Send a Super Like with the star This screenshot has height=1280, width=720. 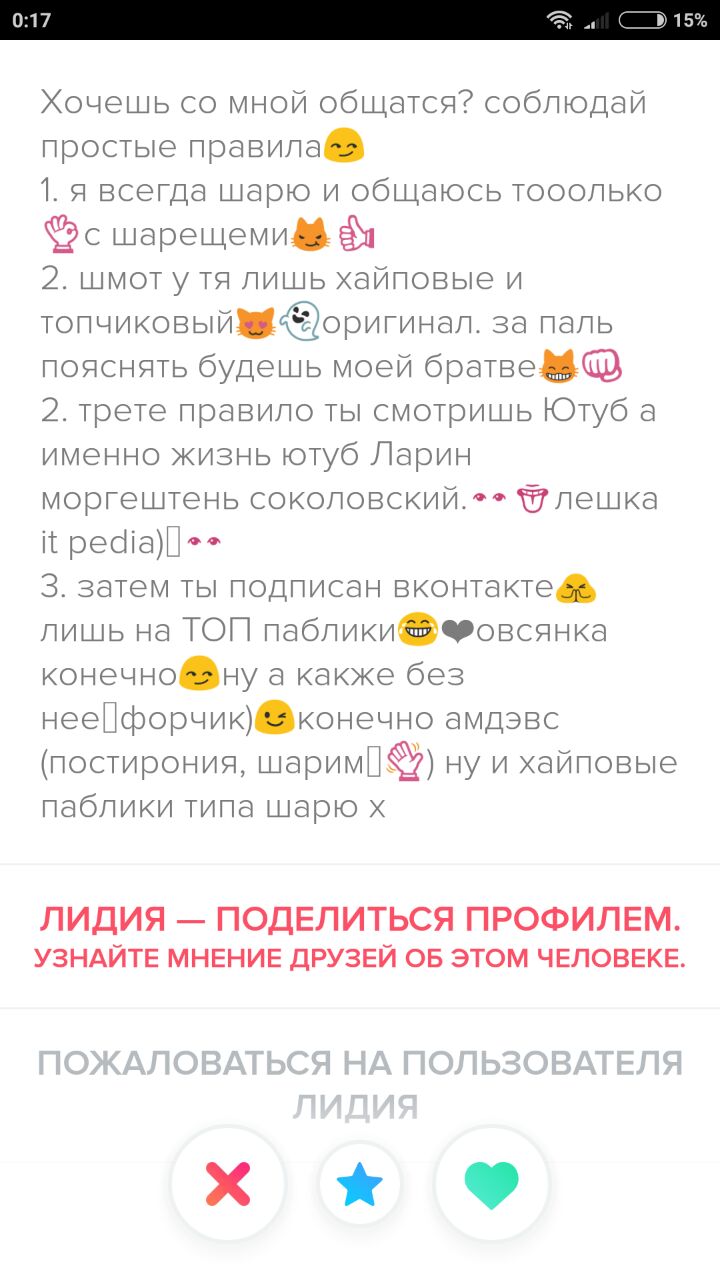click(360, 1186)
